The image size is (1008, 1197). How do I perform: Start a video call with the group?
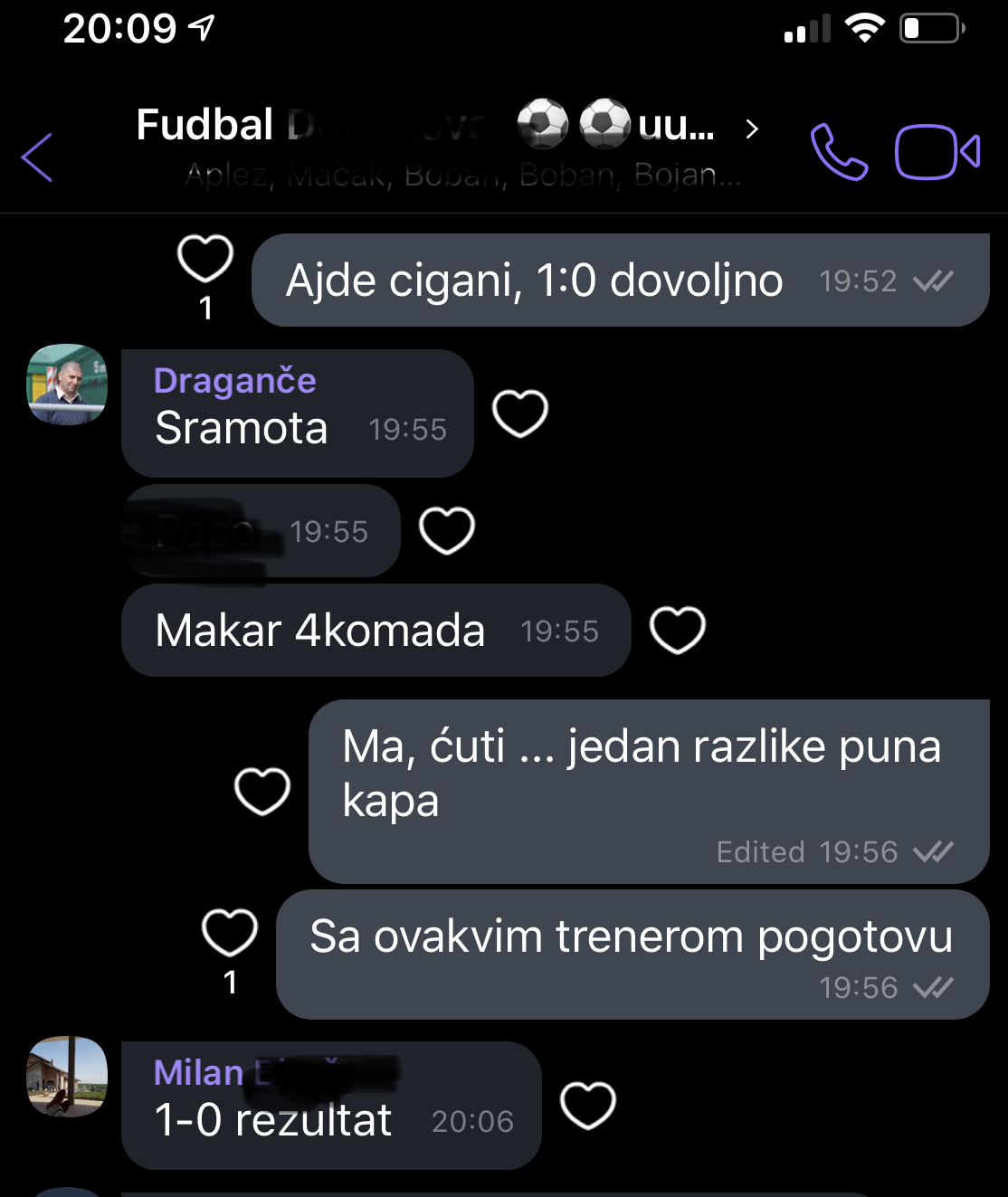[x=937, y=152]
